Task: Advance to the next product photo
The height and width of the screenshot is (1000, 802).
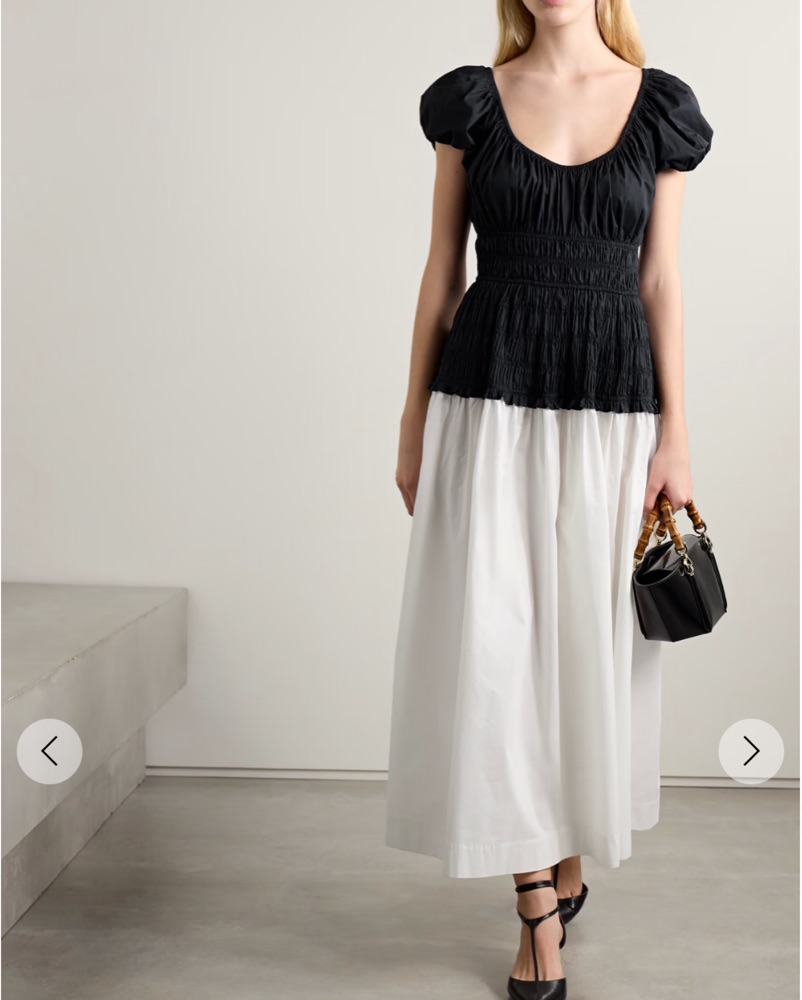Action: pyautogui.click(x=751, y=751)
